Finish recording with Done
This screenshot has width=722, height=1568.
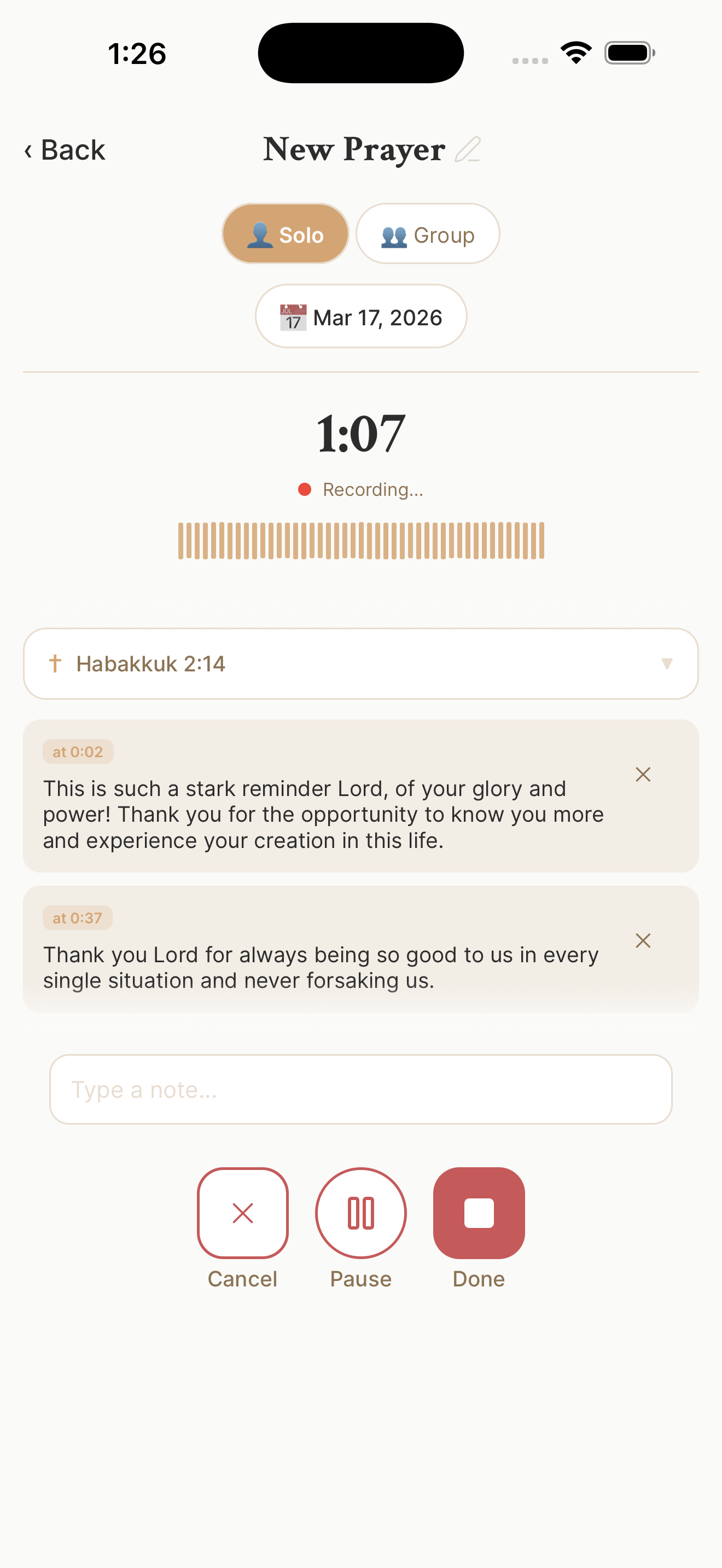click(479, 1213)
